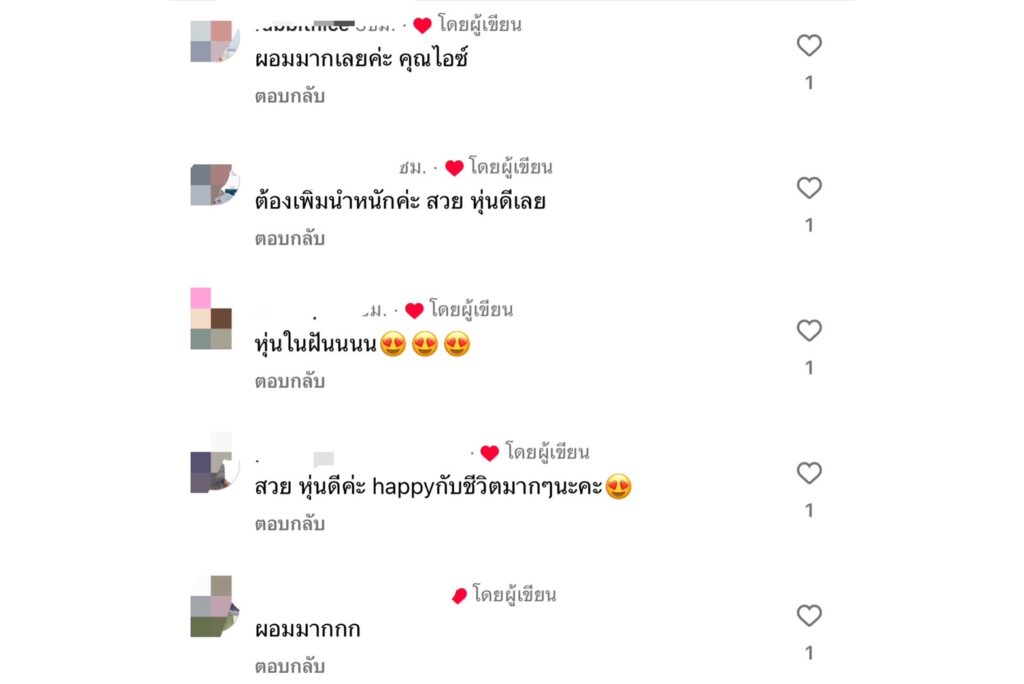Reply to the comment 'ผอมมากกก'
This screenshot has width=1024, height=684.
289,666
